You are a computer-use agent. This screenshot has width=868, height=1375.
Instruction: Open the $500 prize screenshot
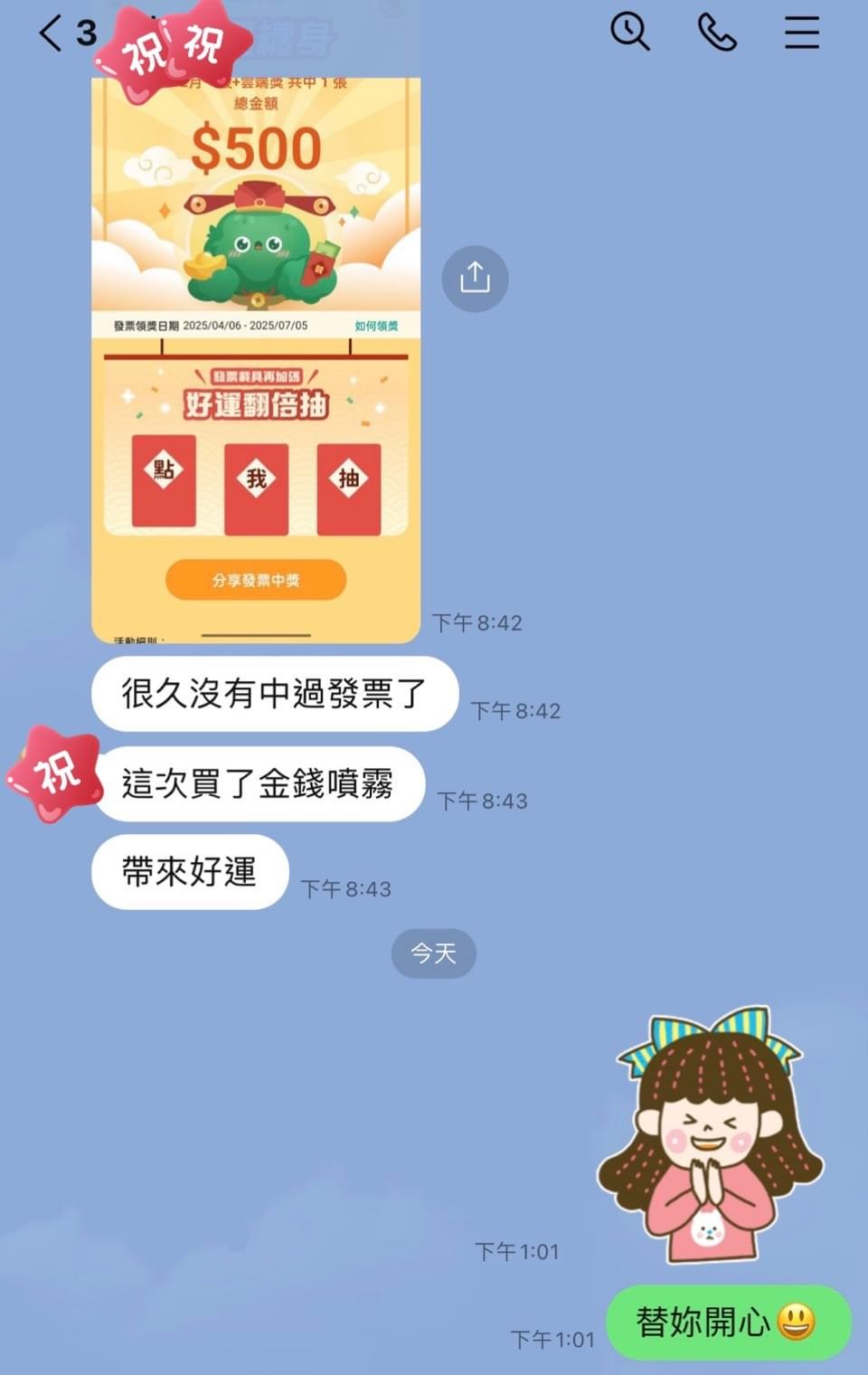[x=256, y=362]
